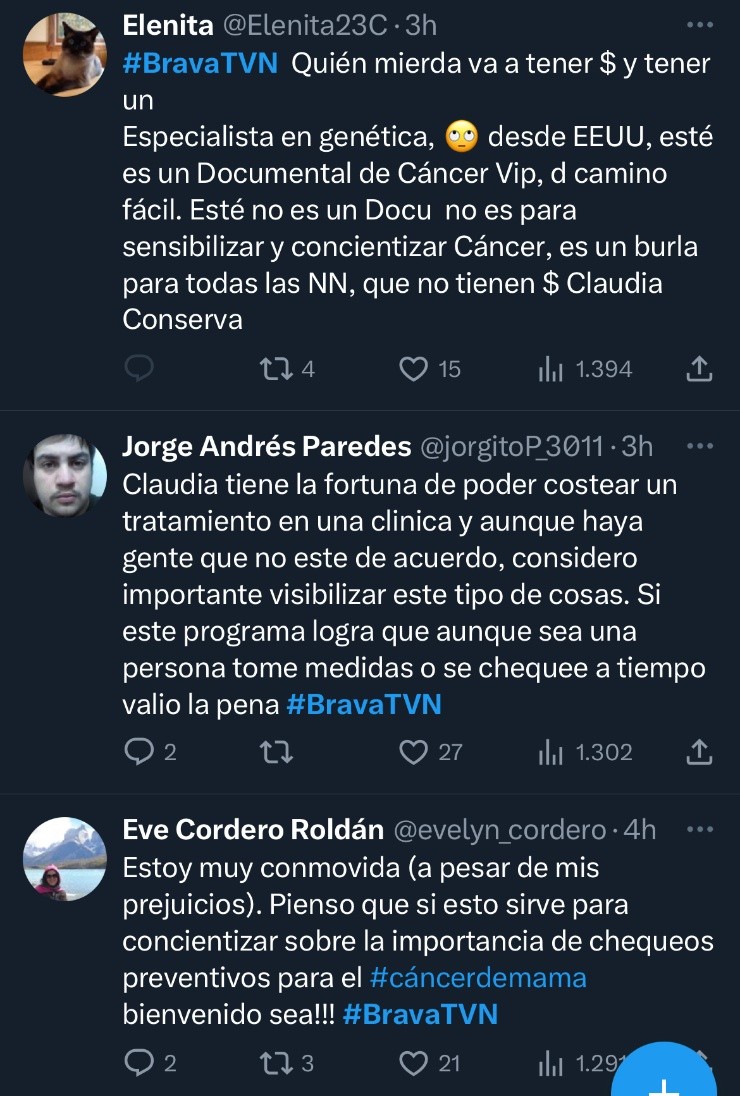Image resolution: width=740 pixels, height=1096 pixels.
Task: Share Jorge Andrés Paredes' tweet
Action: (700, 751)
